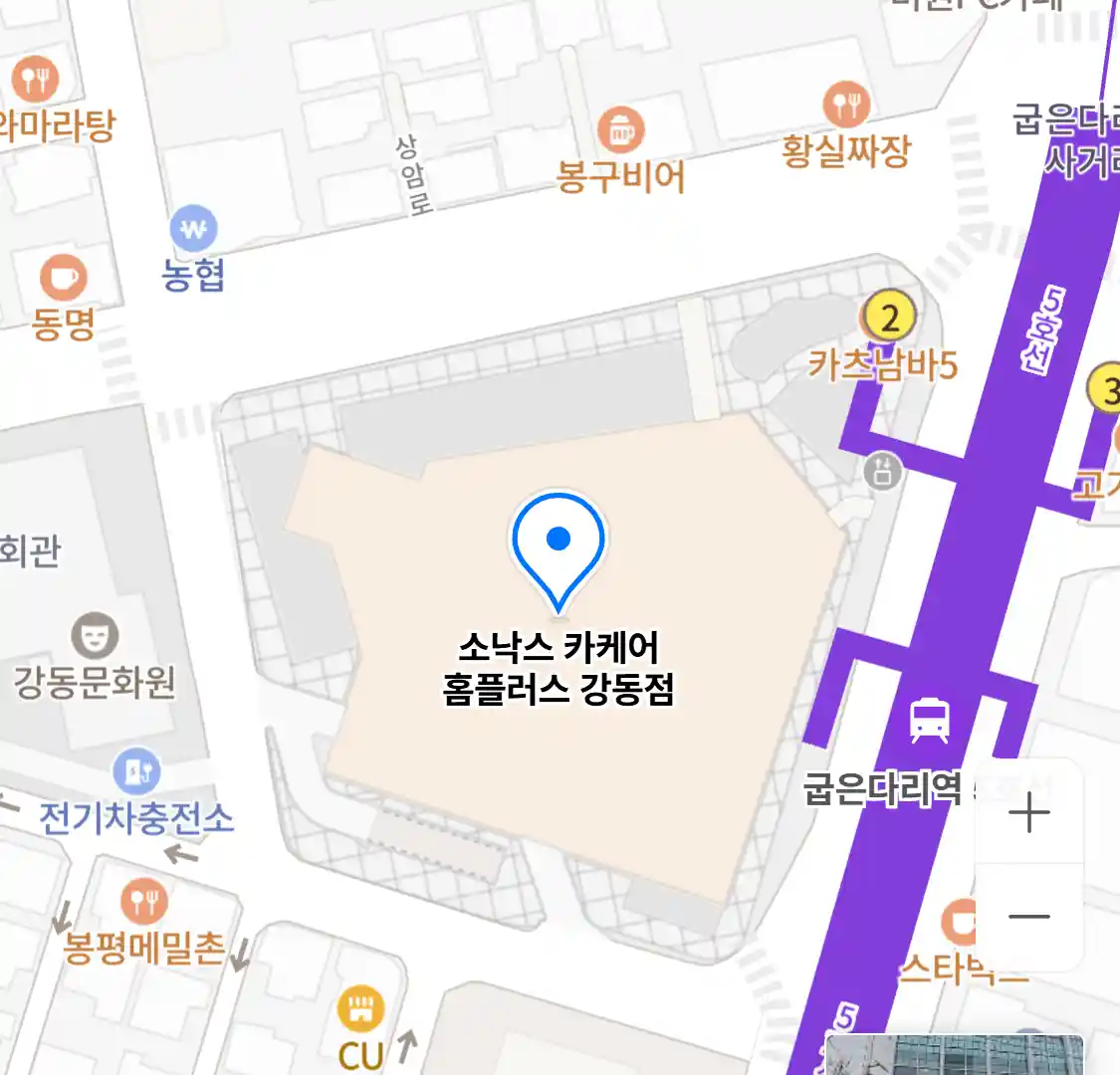Select the 굽은다리역 subway station icon

tap(929, 721)
